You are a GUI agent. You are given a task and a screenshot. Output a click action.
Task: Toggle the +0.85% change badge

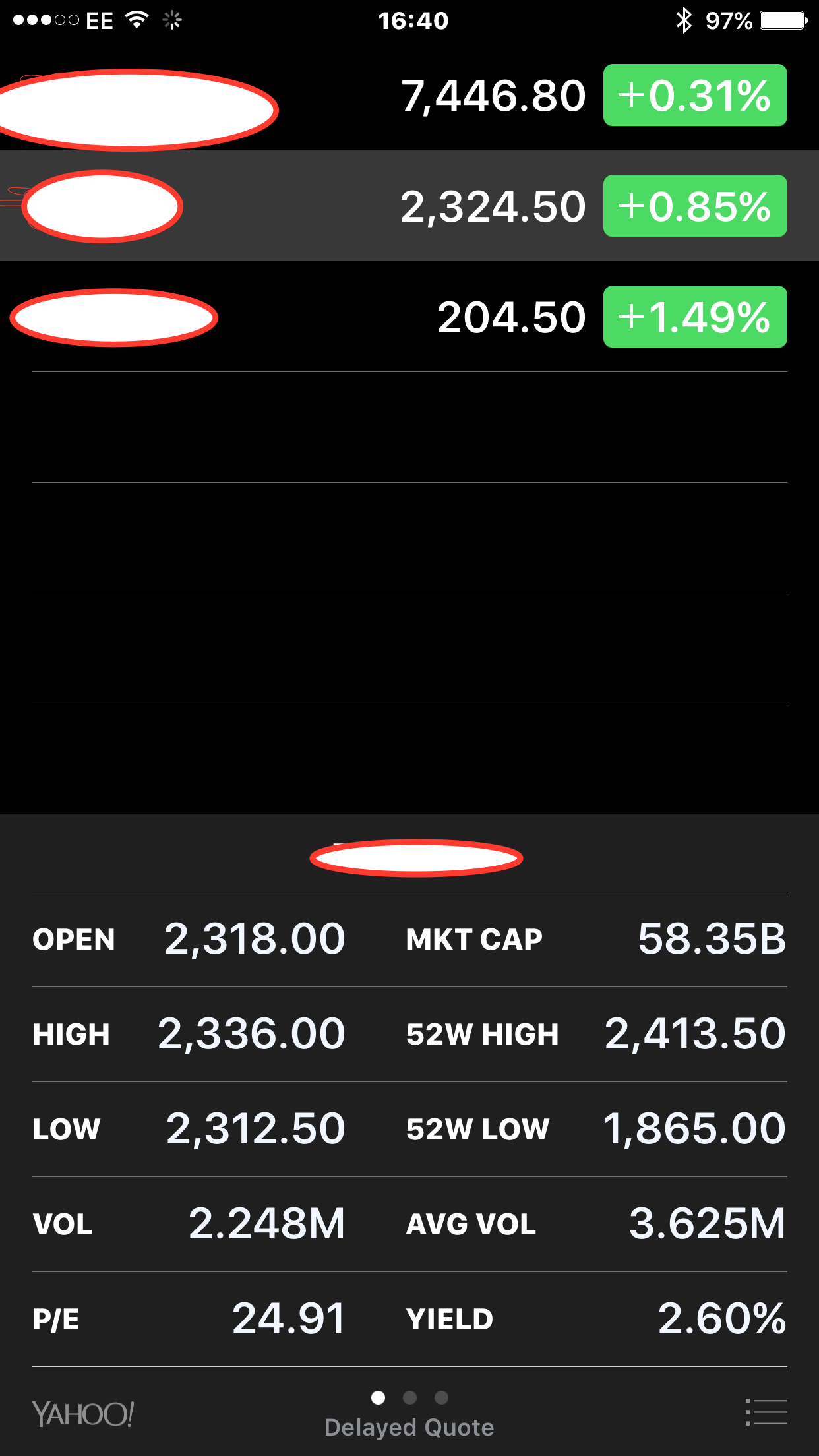coord(695,206)
